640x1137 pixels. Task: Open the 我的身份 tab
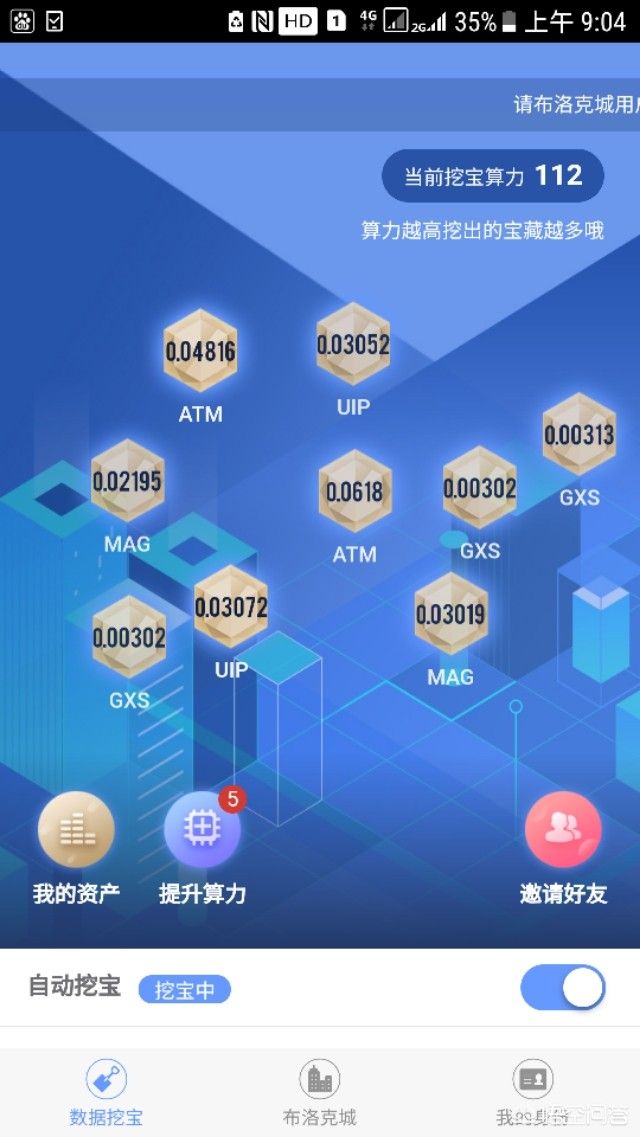tap(532, 1092)
